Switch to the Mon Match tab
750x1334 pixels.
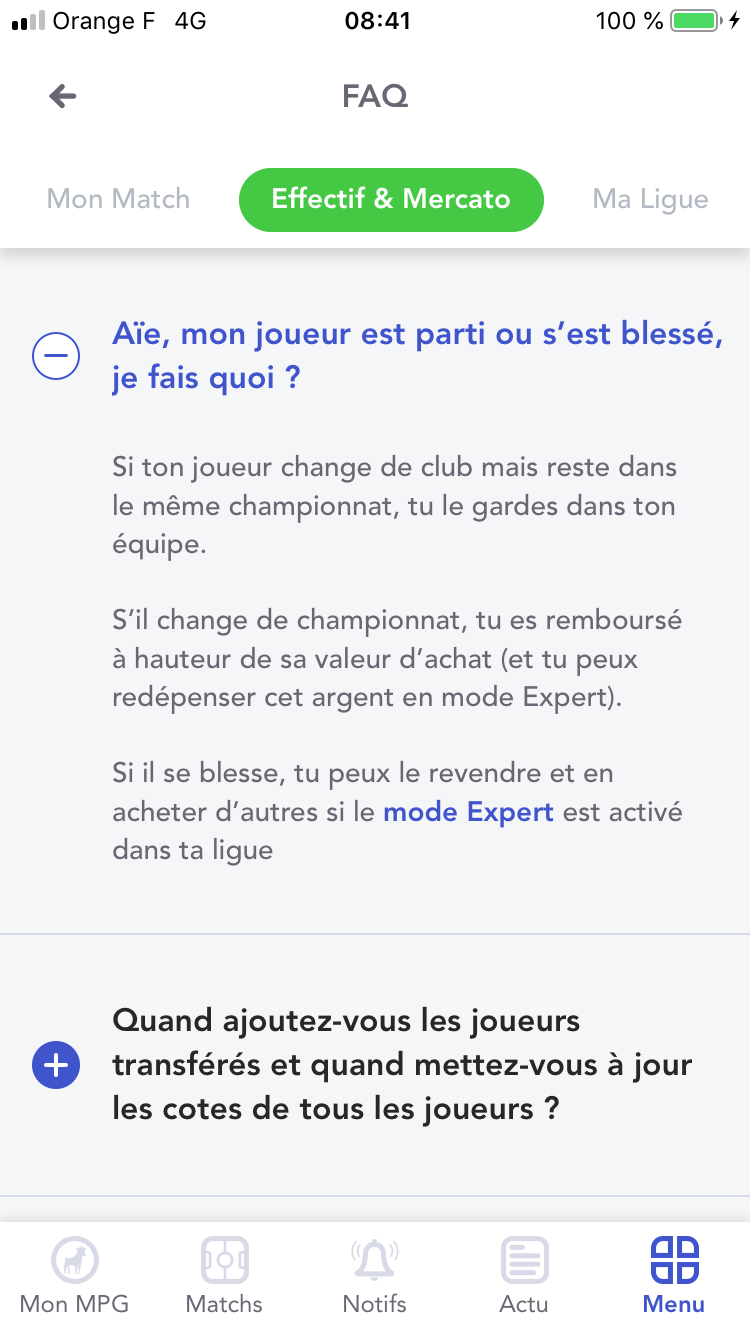coord(118,199)
